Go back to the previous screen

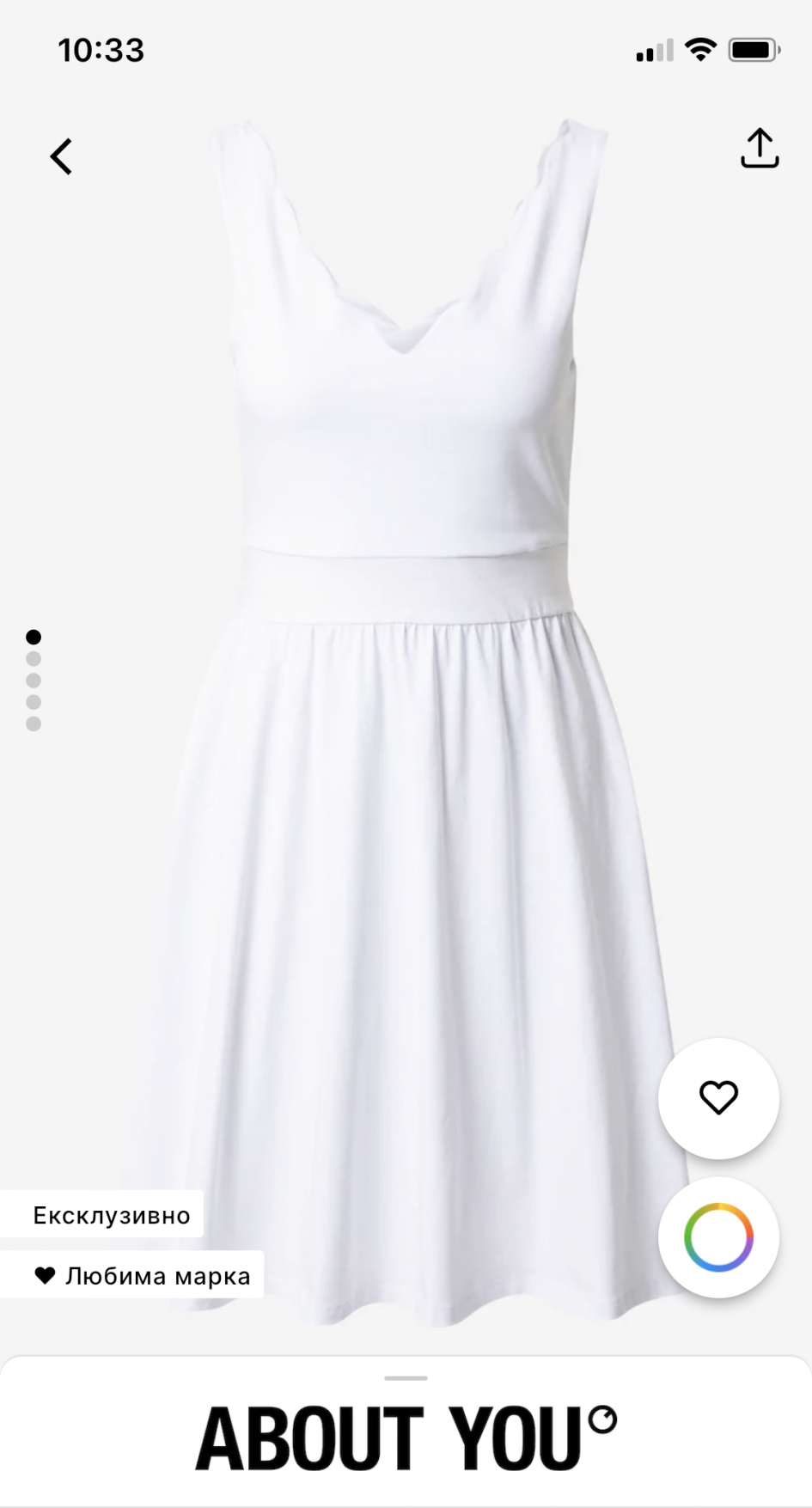tap(61, 156)
